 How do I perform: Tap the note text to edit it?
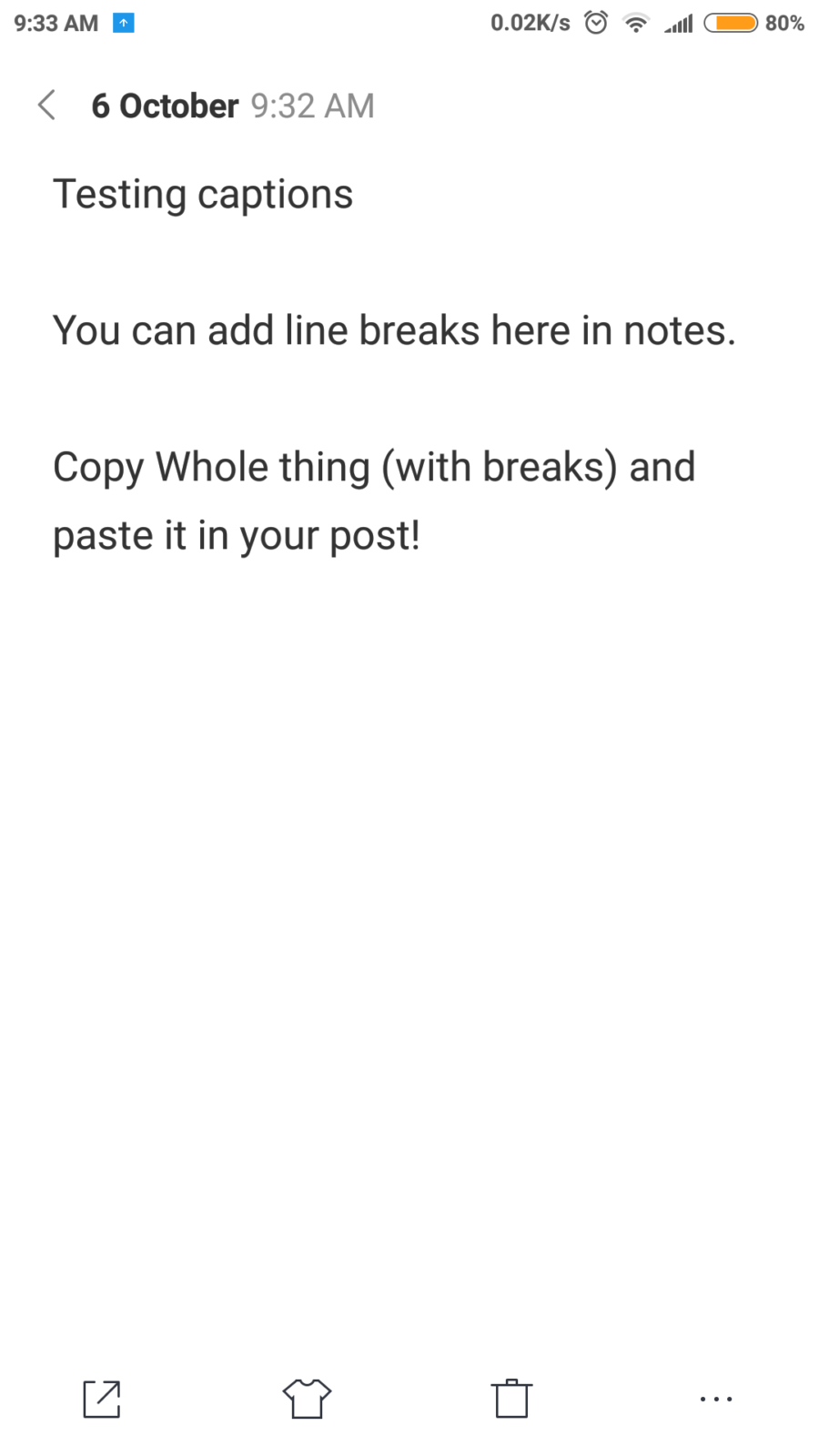394,365
